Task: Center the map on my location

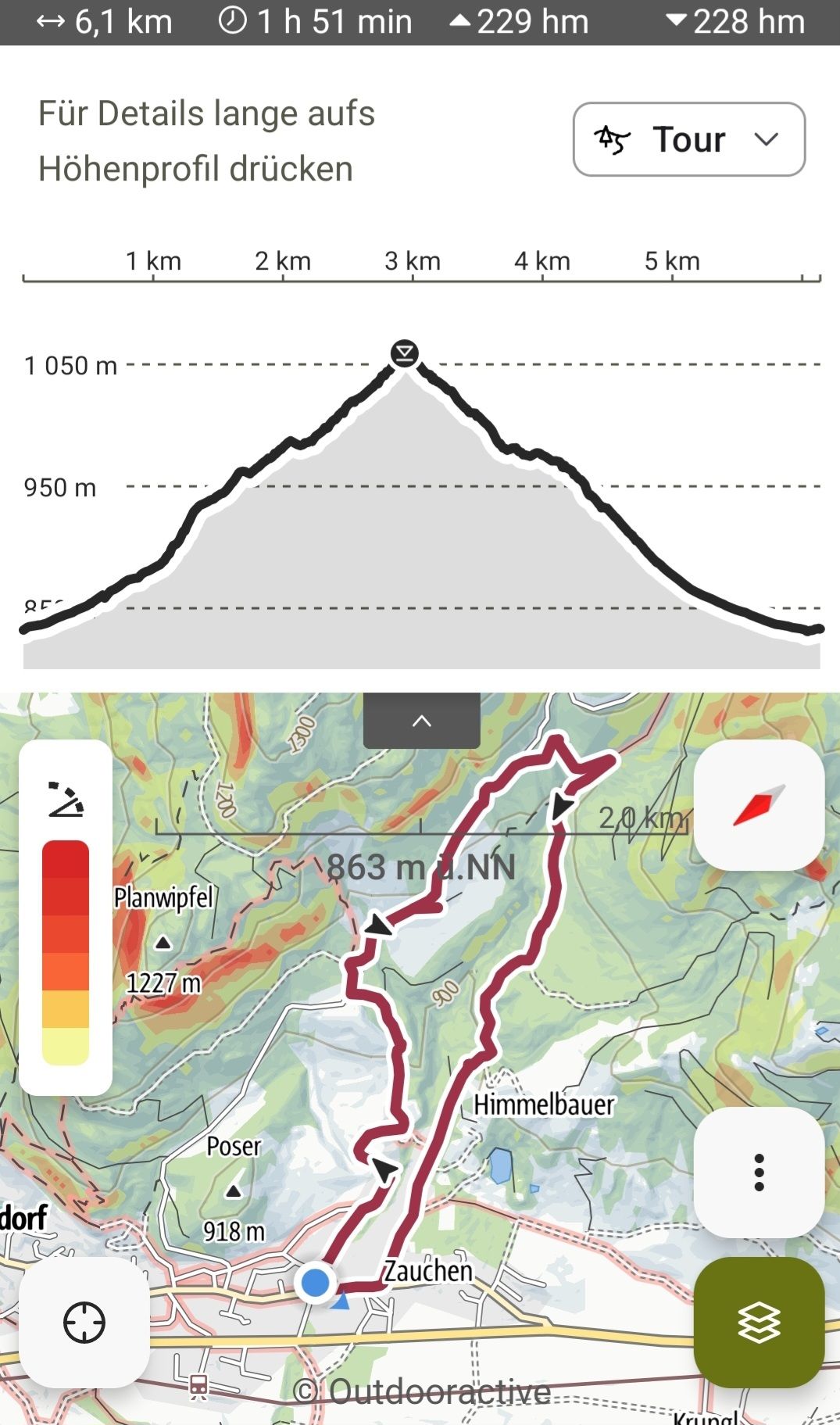Action: click(84, 1322)
